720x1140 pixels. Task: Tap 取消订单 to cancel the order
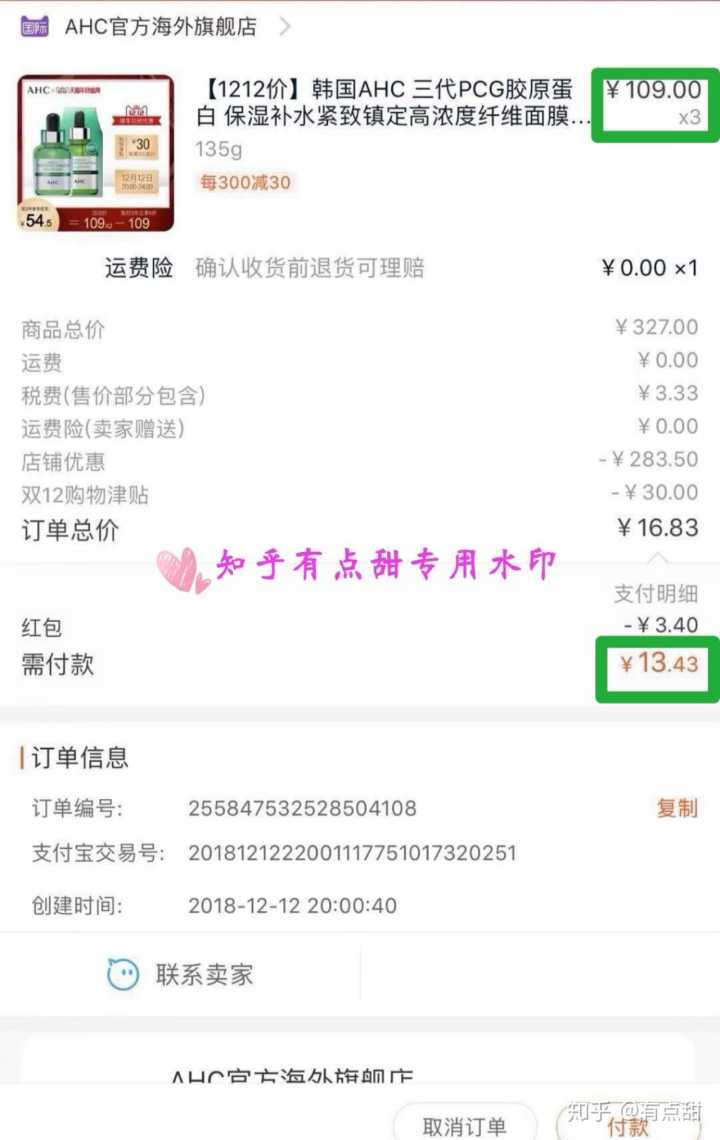click(x=464, y=1125)
